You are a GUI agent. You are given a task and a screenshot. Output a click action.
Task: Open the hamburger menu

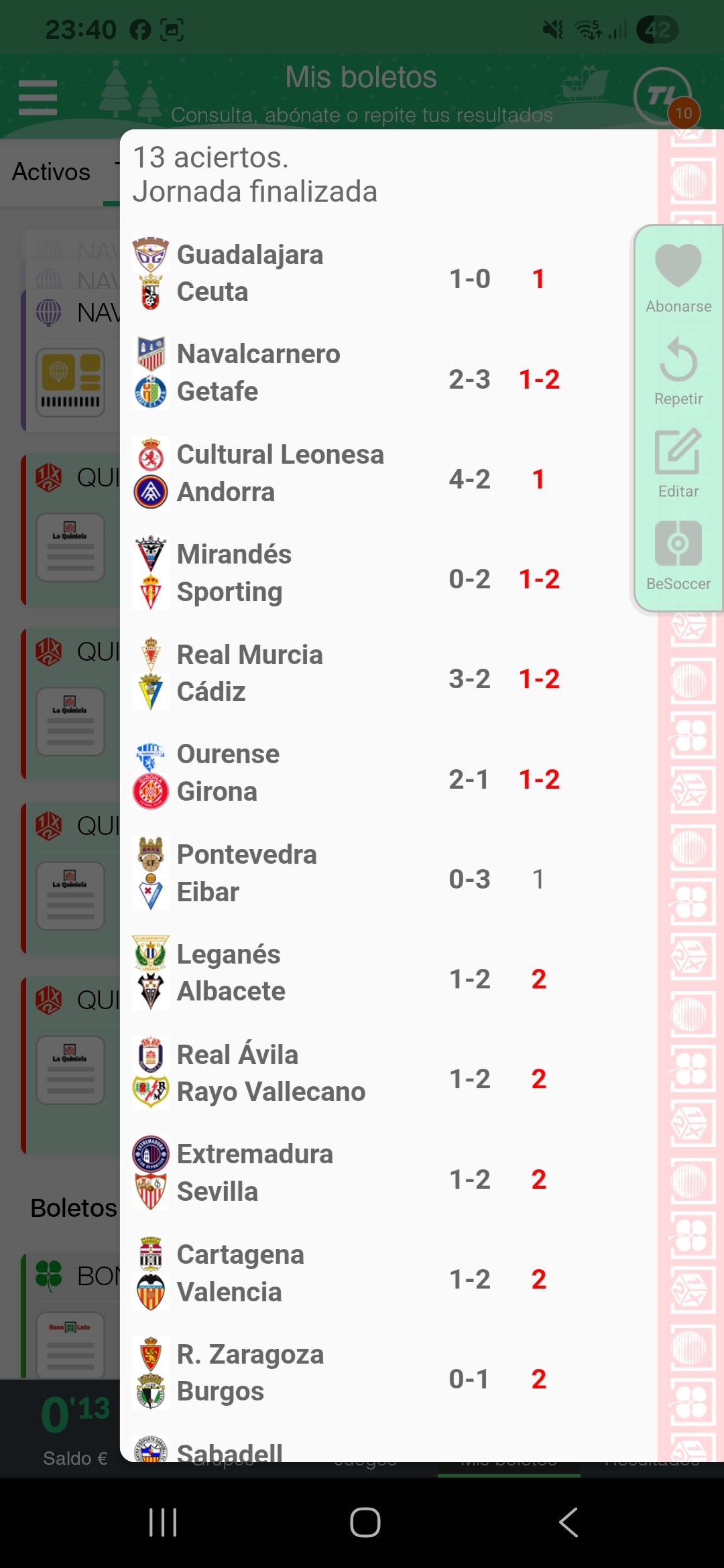[38, 98]
